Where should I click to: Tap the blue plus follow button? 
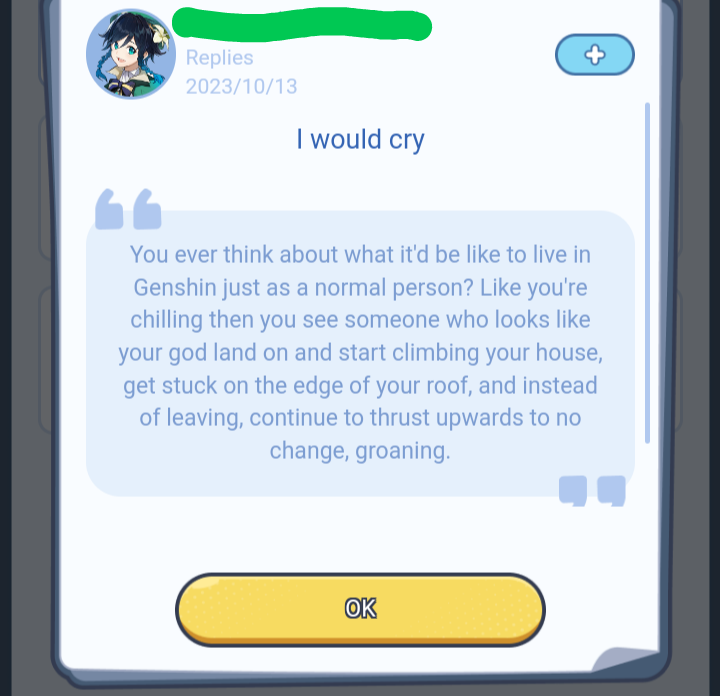[595, 55]
